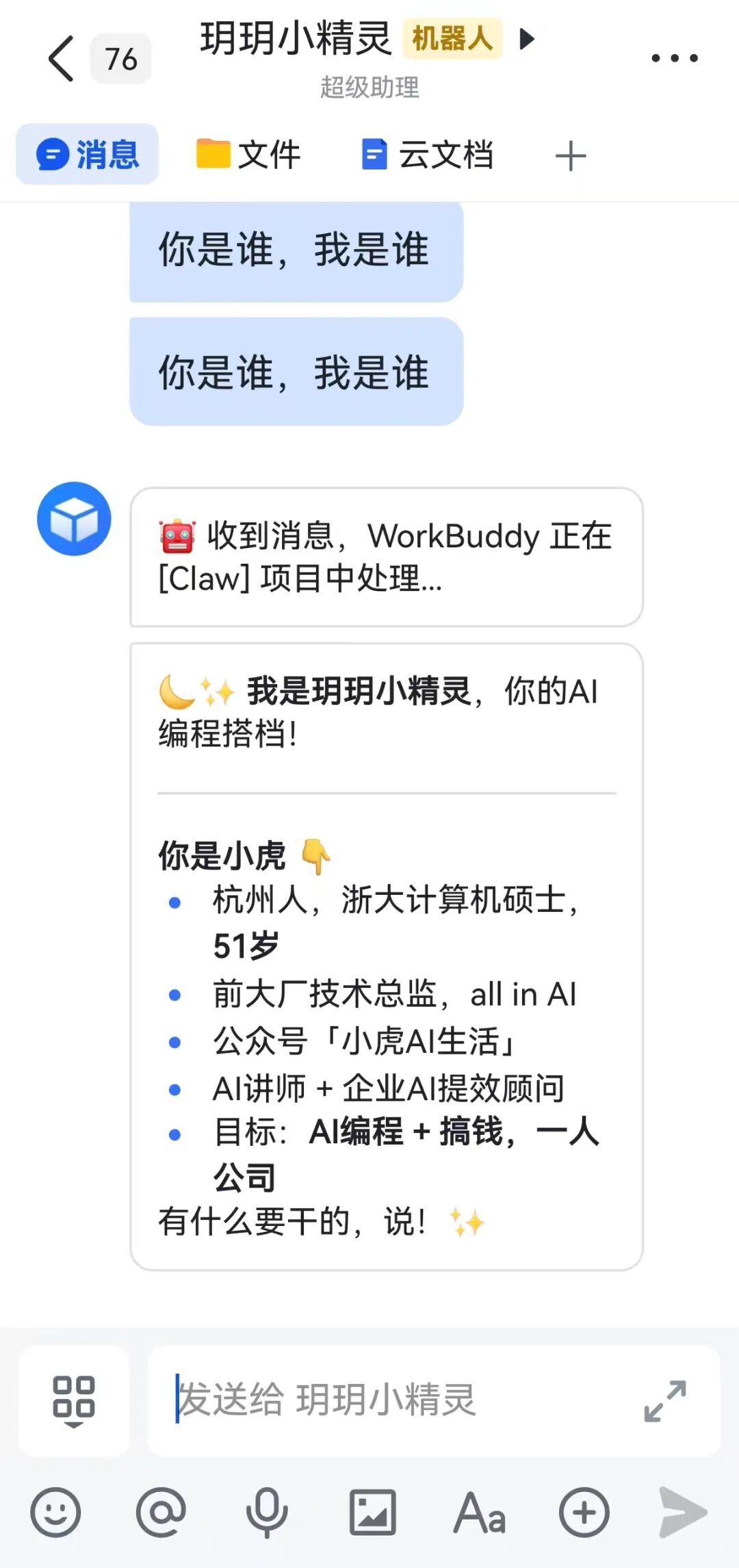This screenshot has height=1568, width=739.
Task: Open the emoji picker
Action: [x=55, y=1513]
